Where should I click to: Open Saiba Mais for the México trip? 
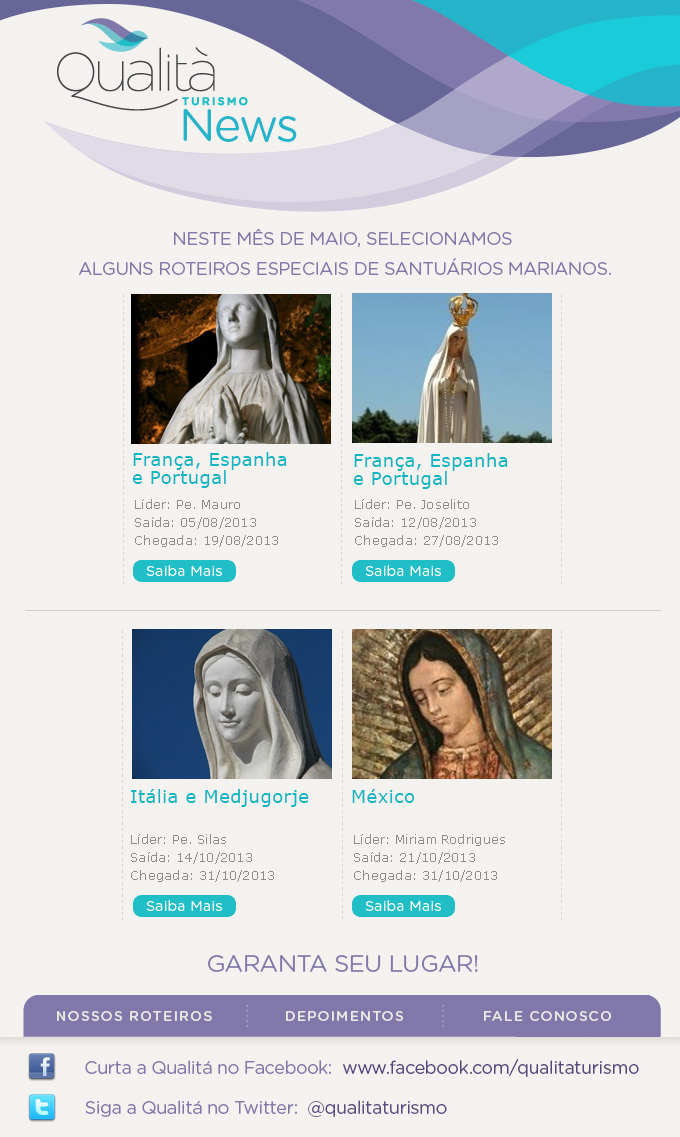pos(403,906)
